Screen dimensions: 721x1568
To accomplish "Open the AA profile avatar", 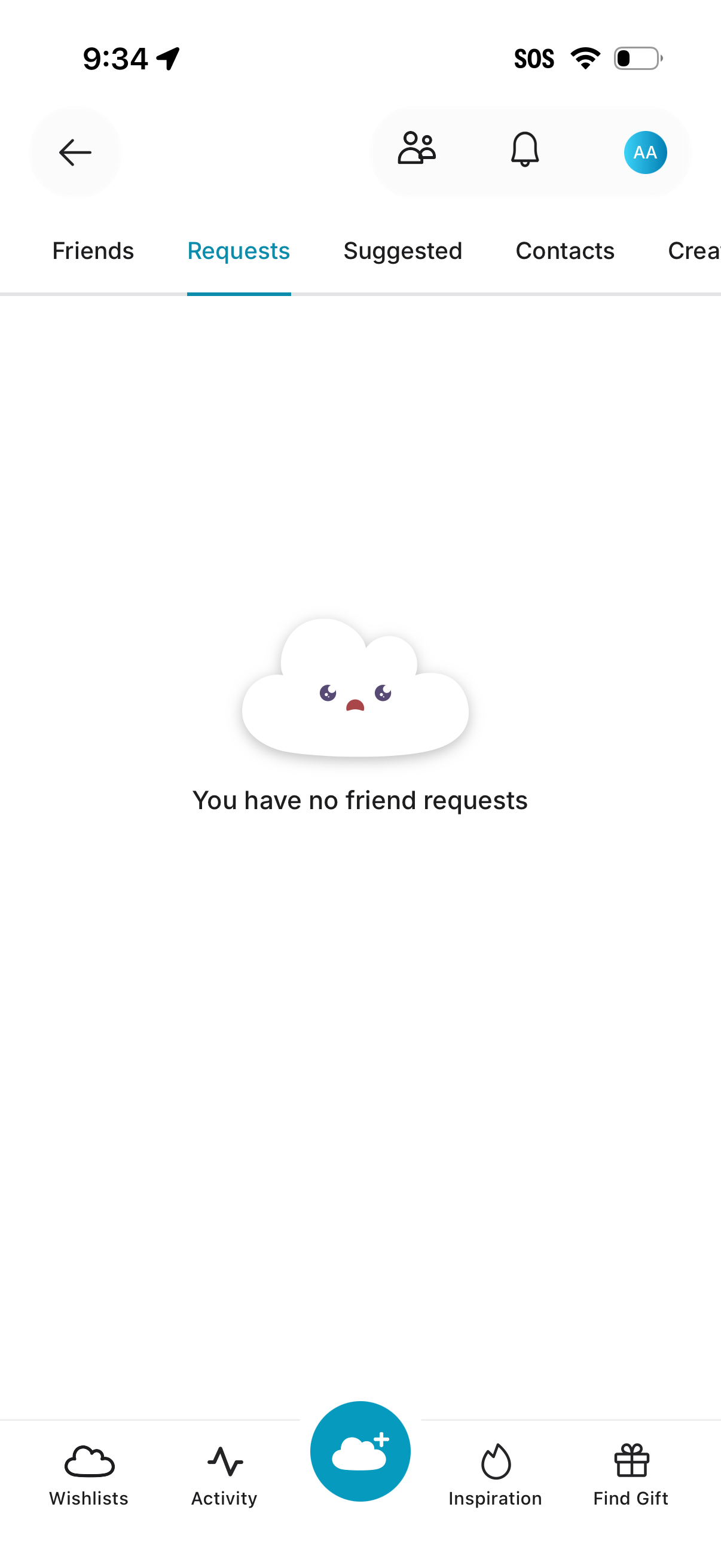I will 645,152.
